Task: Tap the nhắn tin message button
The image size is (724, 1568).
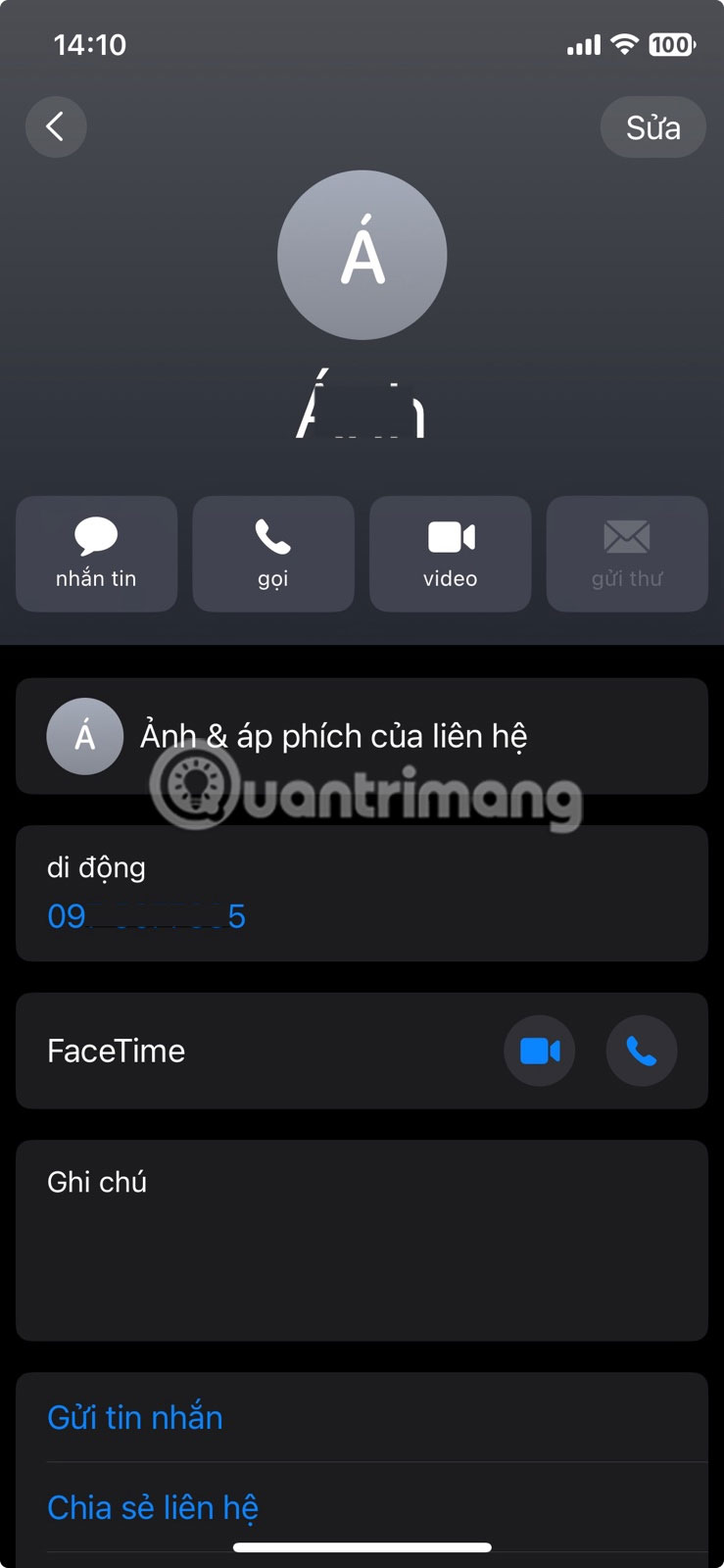Action: point(96,554)
